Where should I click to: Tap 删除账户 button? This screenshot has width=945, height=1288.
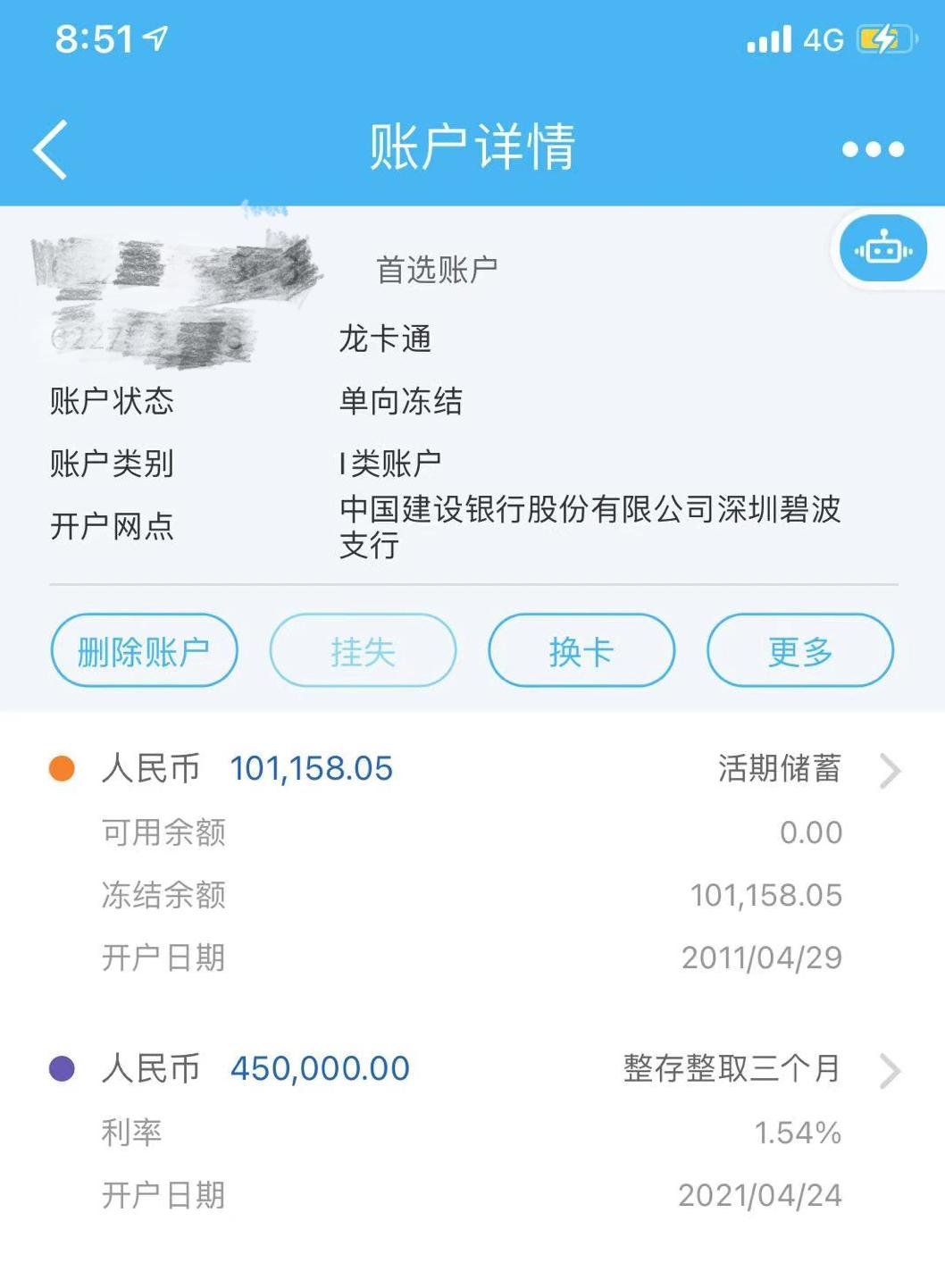144,650
